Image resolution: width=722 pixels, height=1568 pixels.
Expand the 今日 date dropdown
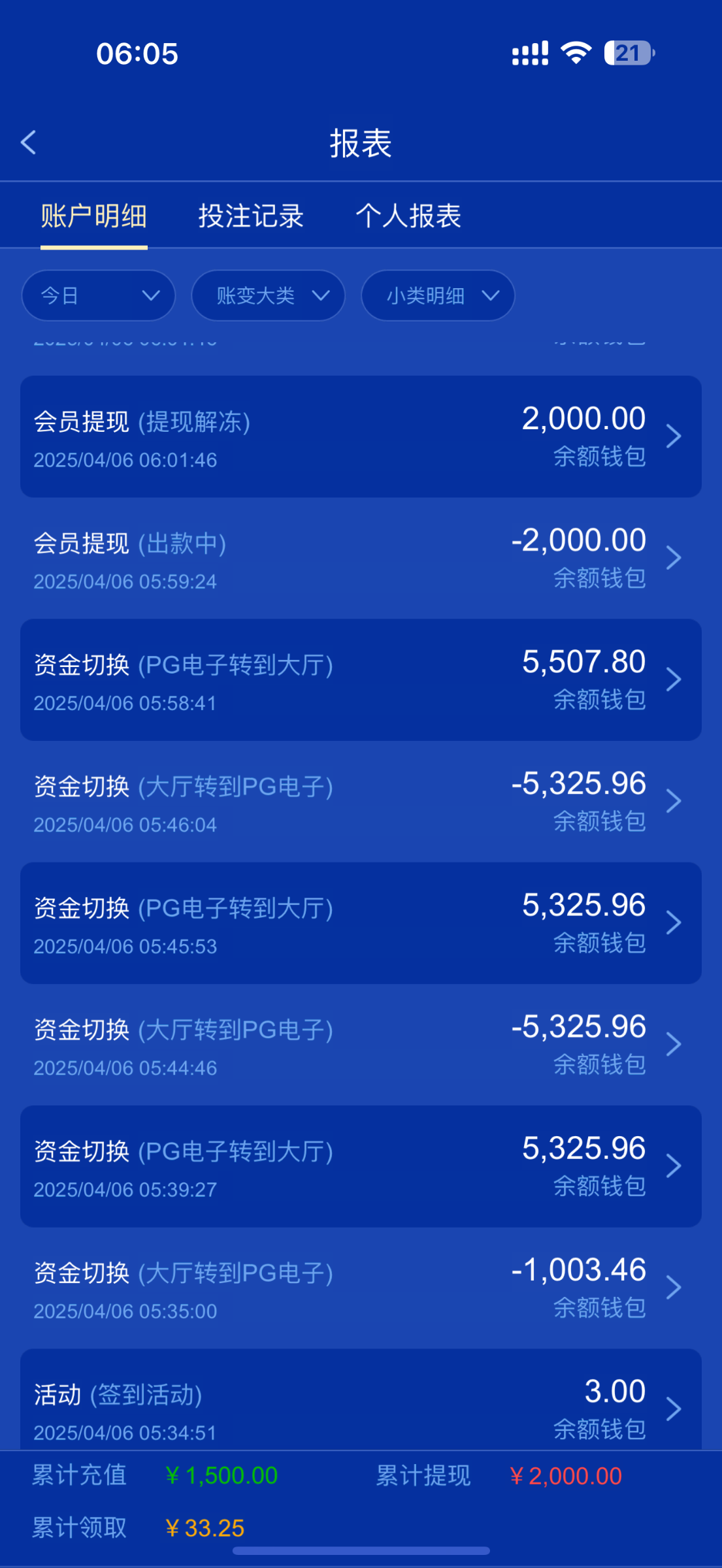point(99,296)
